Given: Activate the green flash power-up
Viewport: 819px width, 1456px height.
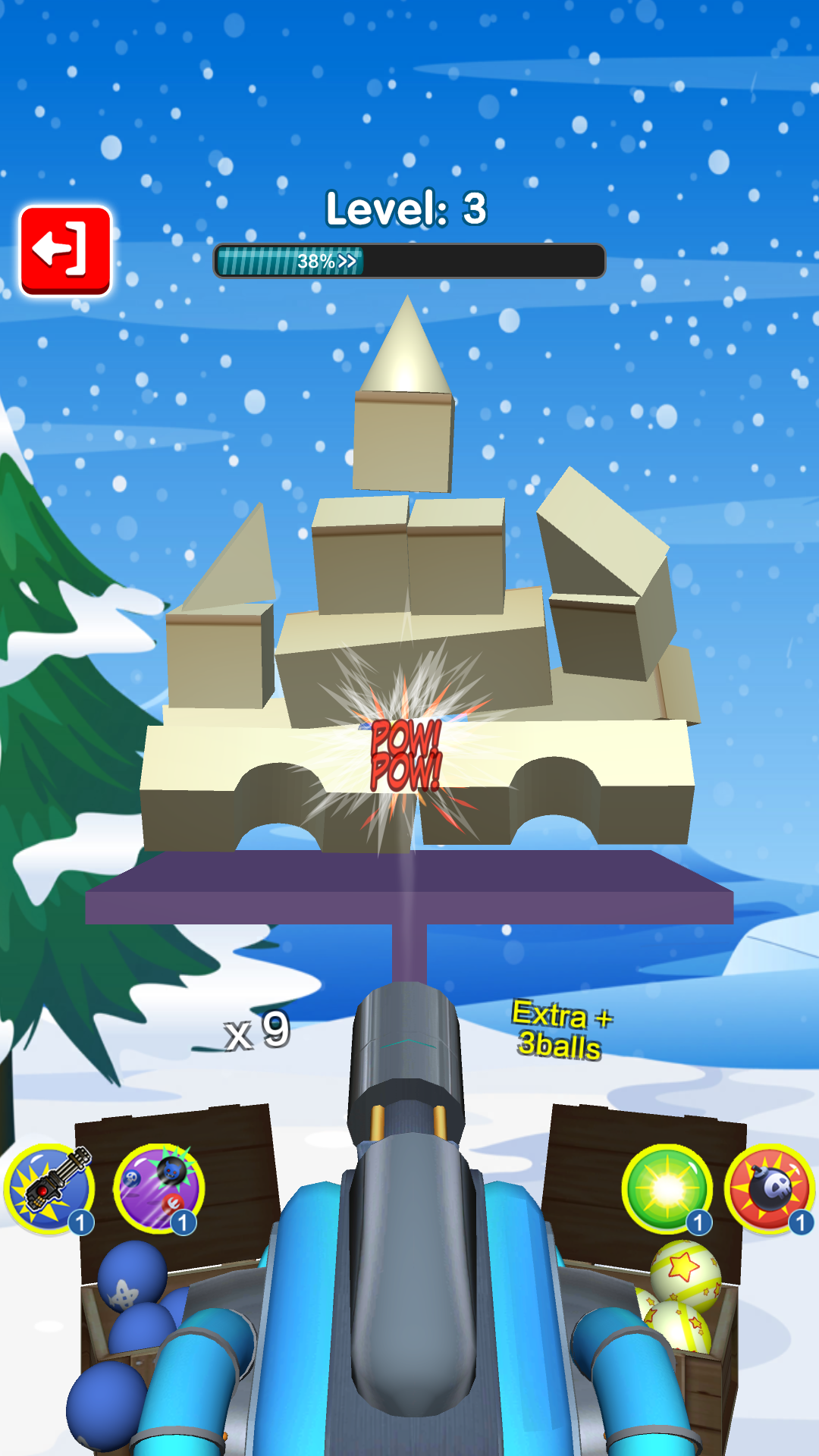Looking at the screenshot, I should tap(667, 1189).
